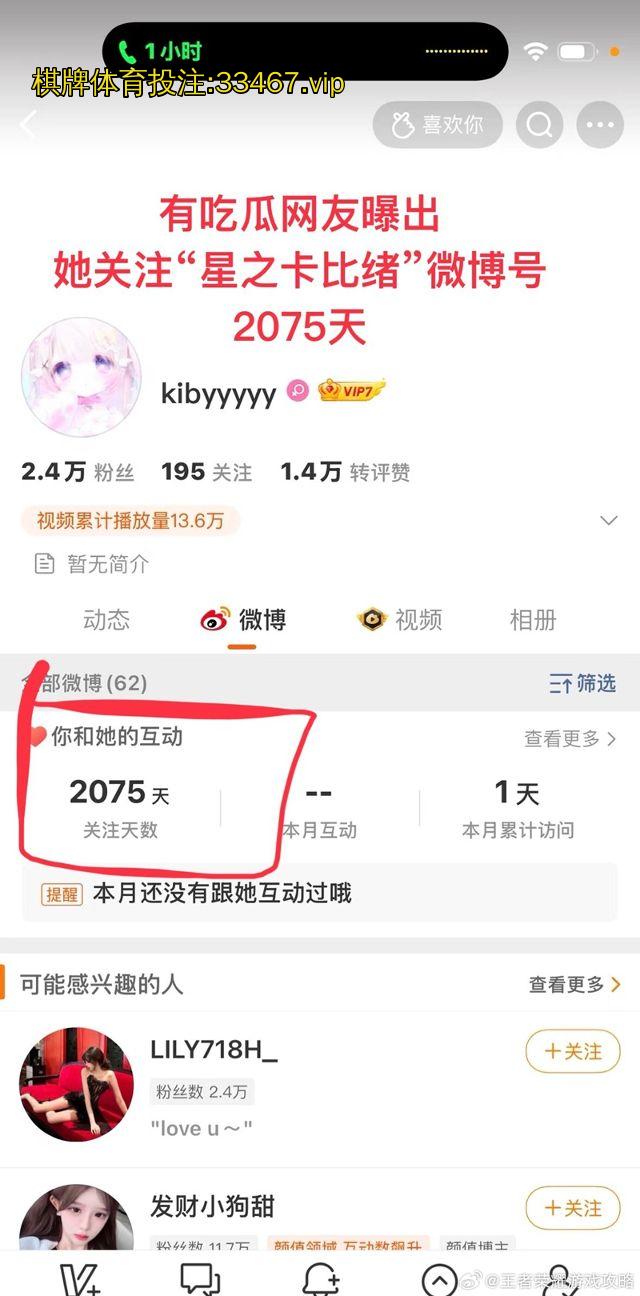
Task: Open the 195 关注 following list
Action: (206, 472)
